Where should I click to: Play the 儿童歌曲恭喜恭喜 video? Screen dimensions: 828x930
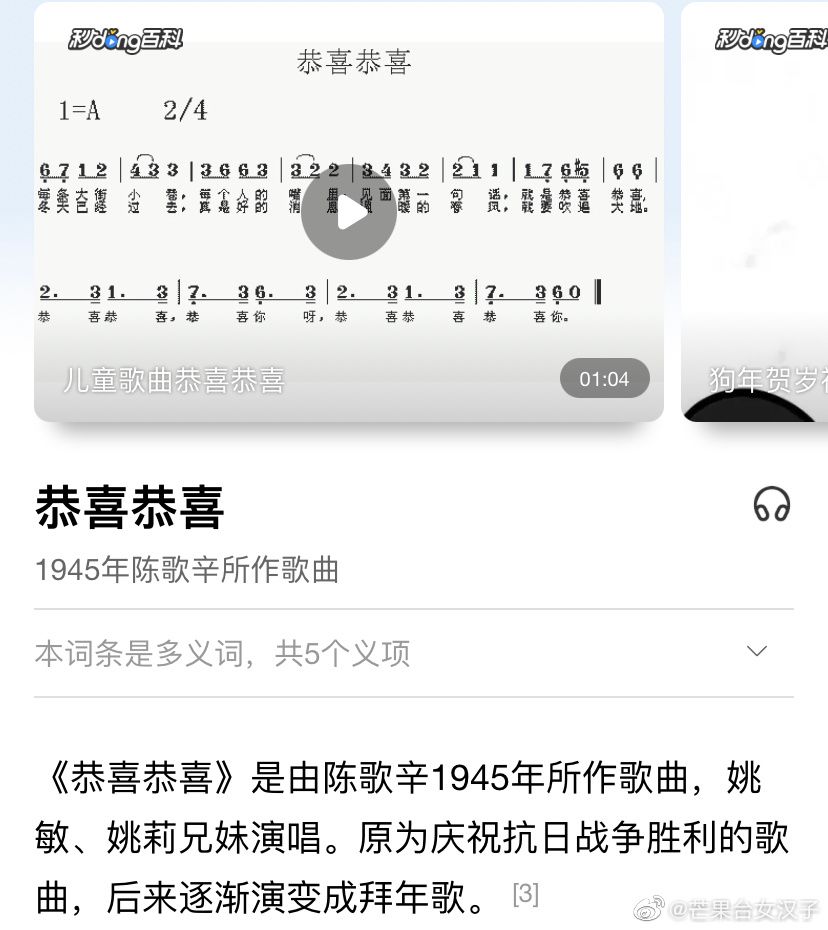pyautogui.click(x=349, y=212)
